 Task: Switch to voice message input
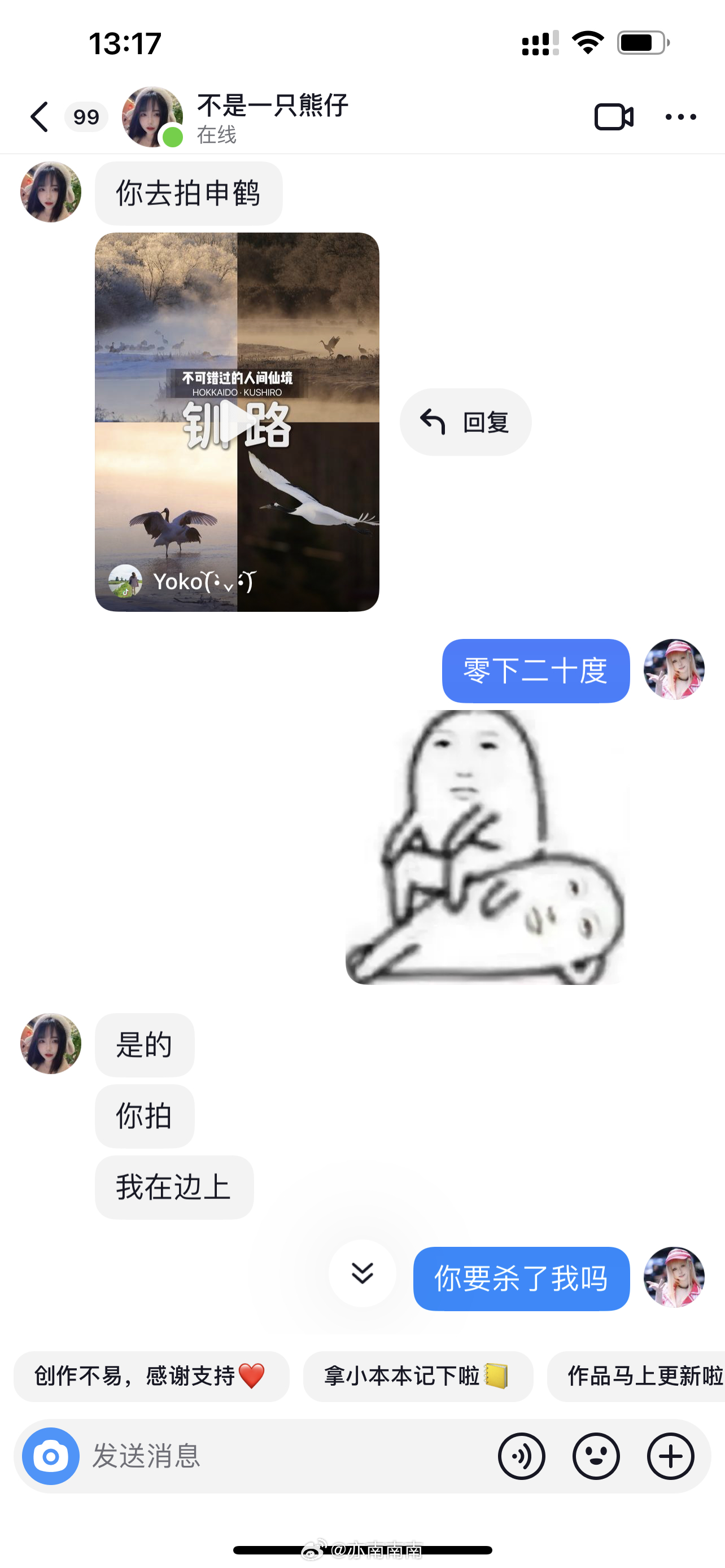(x=521, y=1456)
